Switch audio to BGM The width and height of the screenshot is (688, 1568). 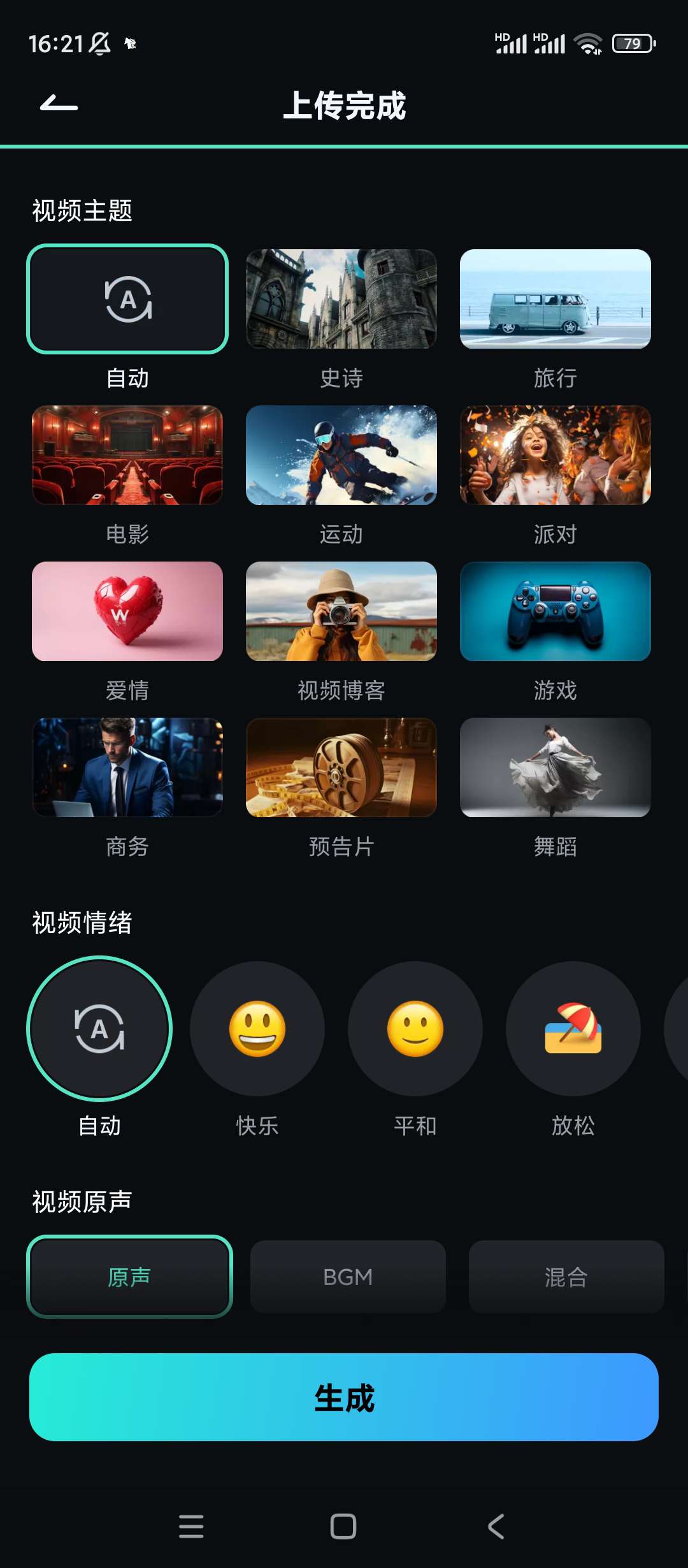348,1277
